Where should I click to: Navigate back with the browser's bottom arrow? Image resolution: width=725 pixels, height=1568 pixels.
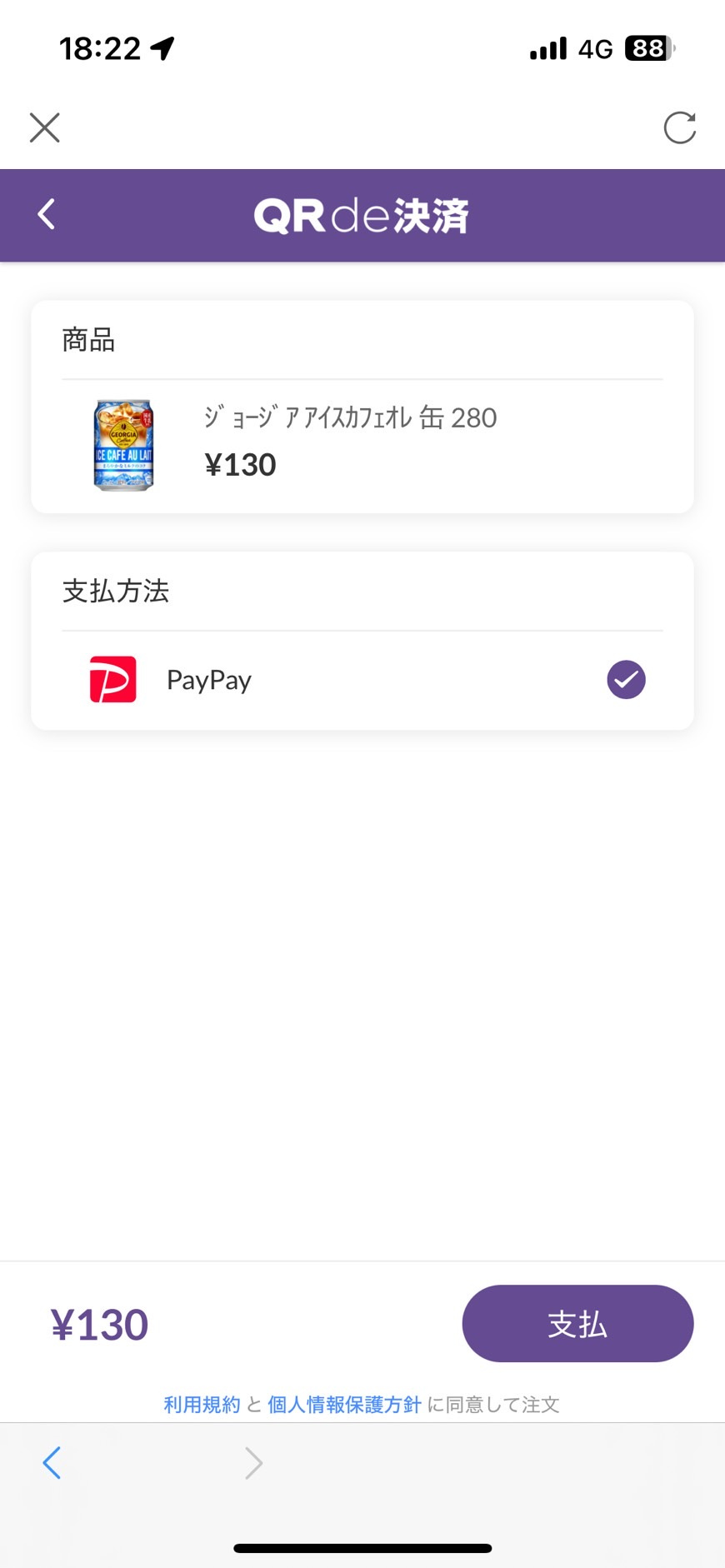pyautogui.click(x=52, y=1463)
